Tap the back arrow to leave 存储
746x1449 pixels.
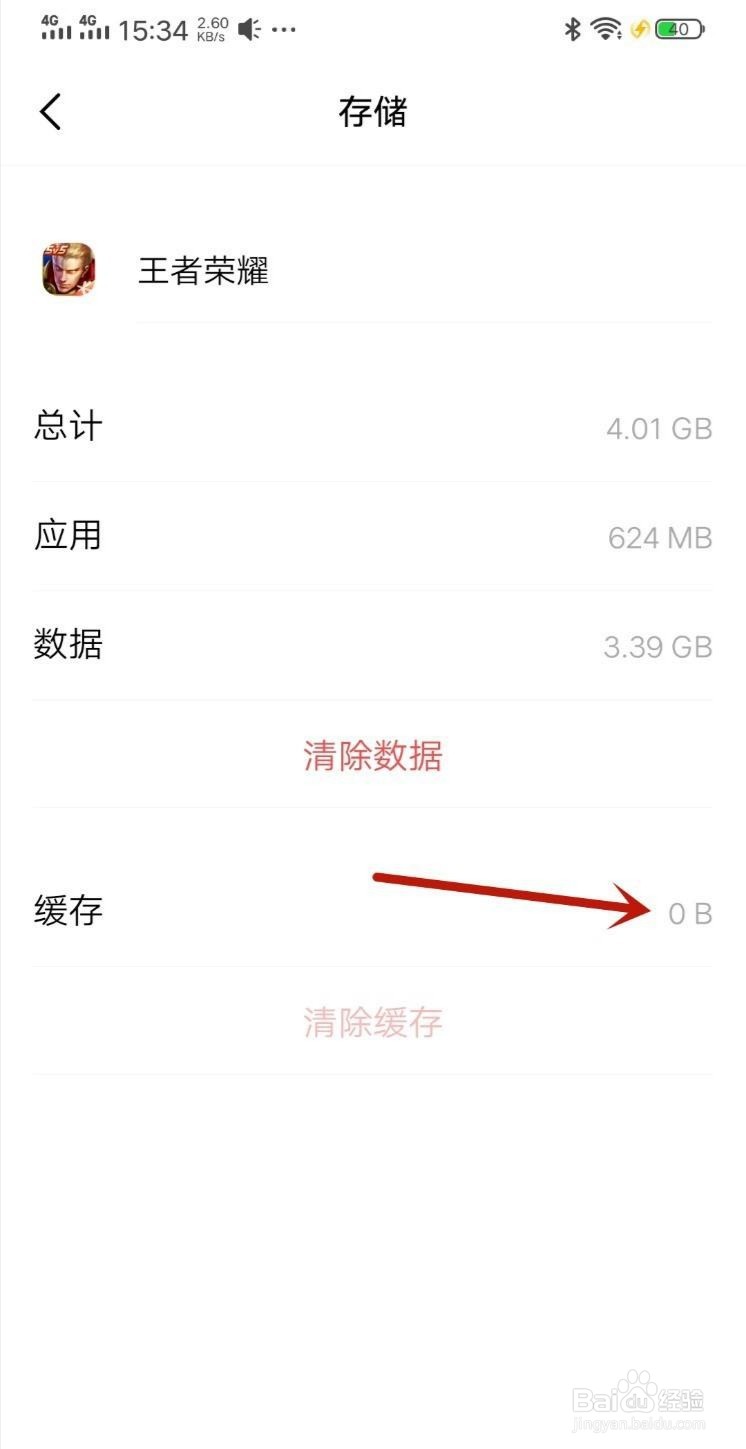coord(50,111)
